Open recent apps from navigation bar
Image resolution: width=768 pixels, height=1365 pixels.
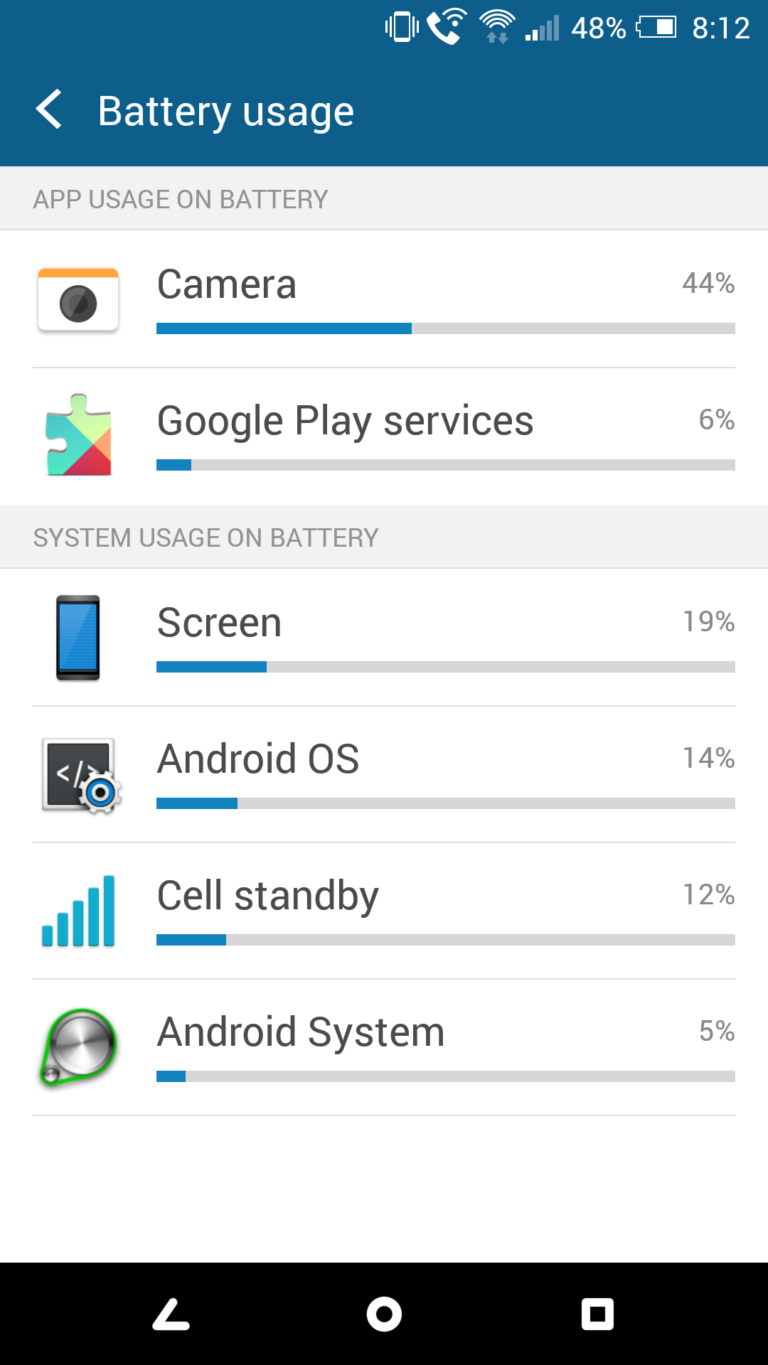[597, 1314]
